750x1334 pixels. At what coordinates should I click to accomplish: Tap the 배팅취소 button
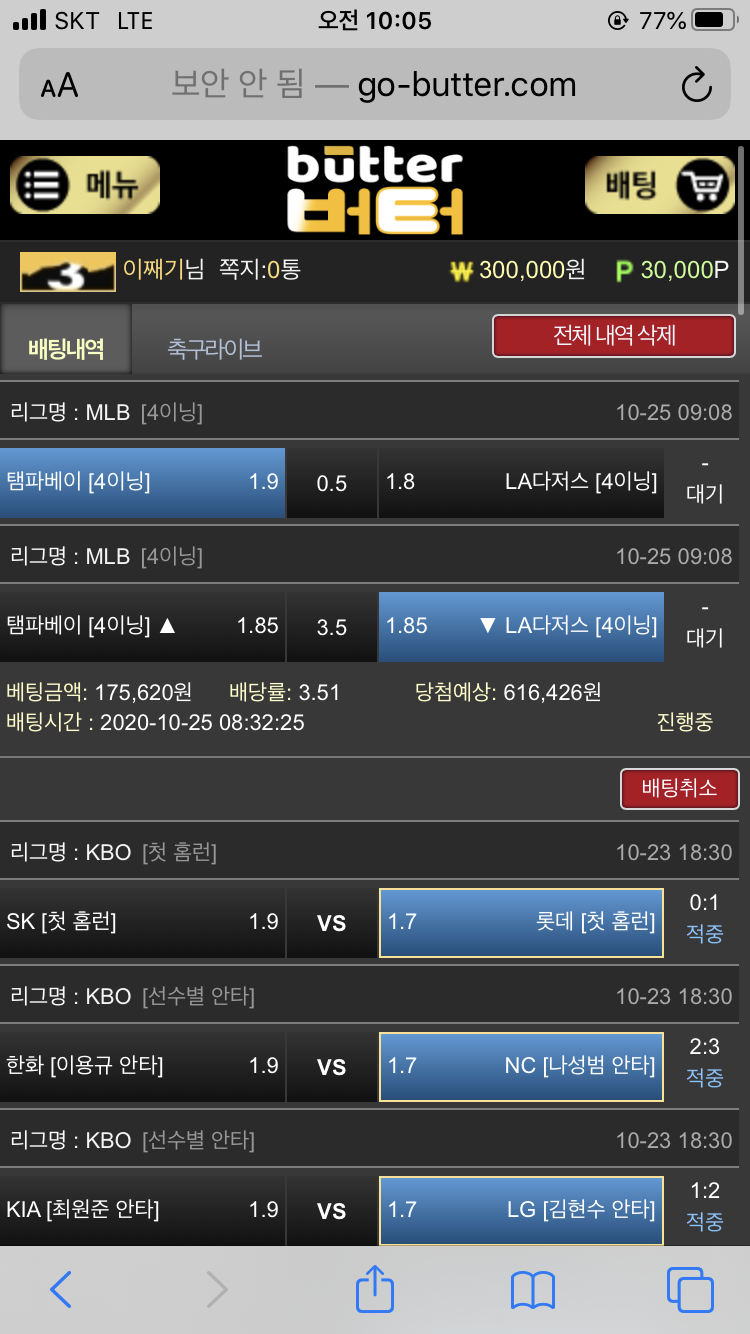[x=680, y=788]
